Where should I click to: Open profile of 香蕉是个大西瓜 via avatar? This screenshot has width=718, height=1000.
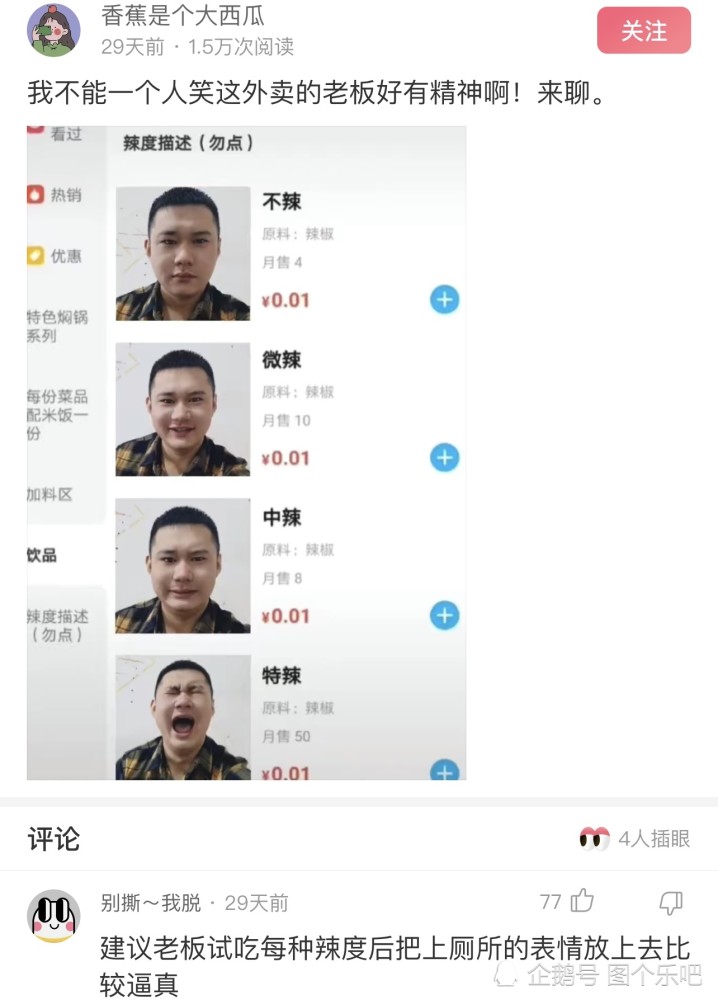53,30
